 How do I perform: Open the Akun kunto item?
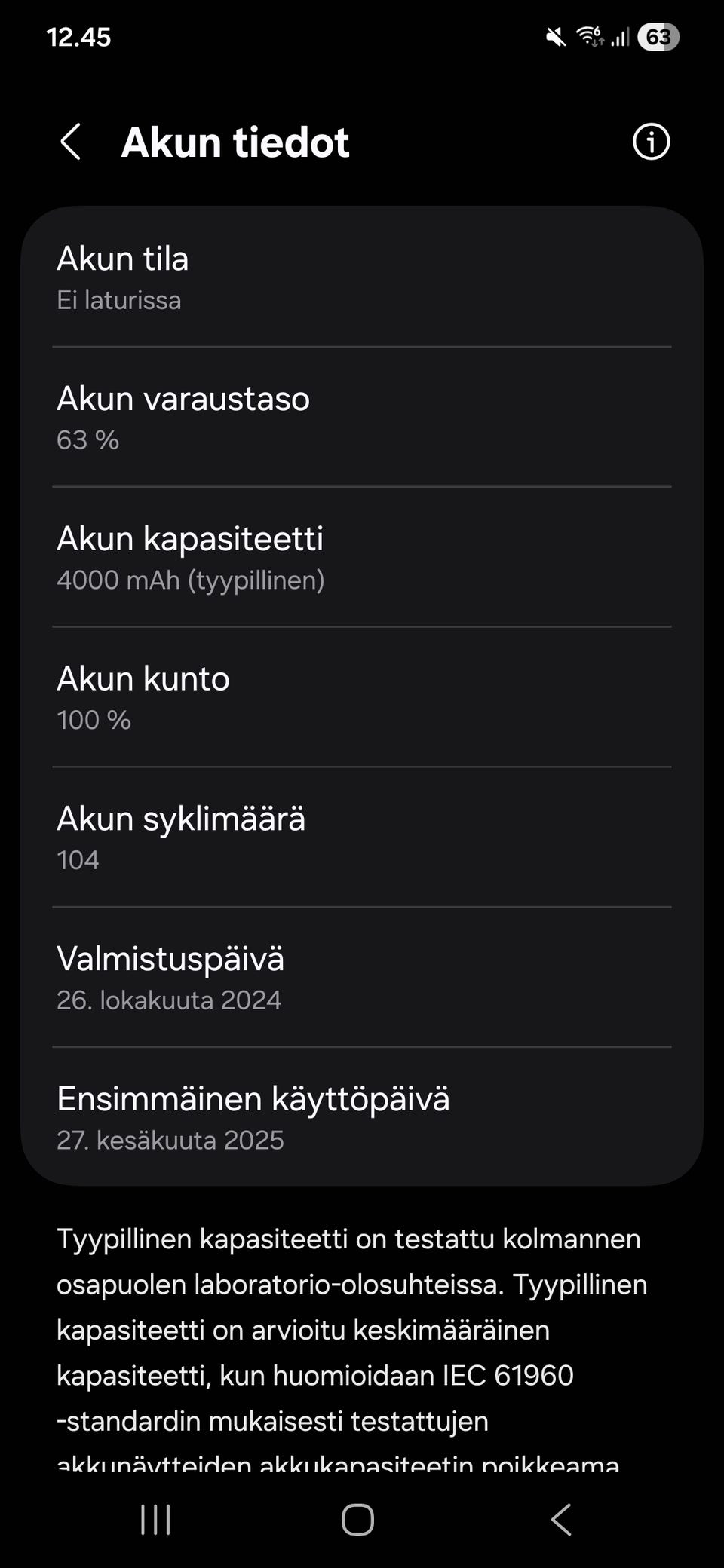click(362, 697)
